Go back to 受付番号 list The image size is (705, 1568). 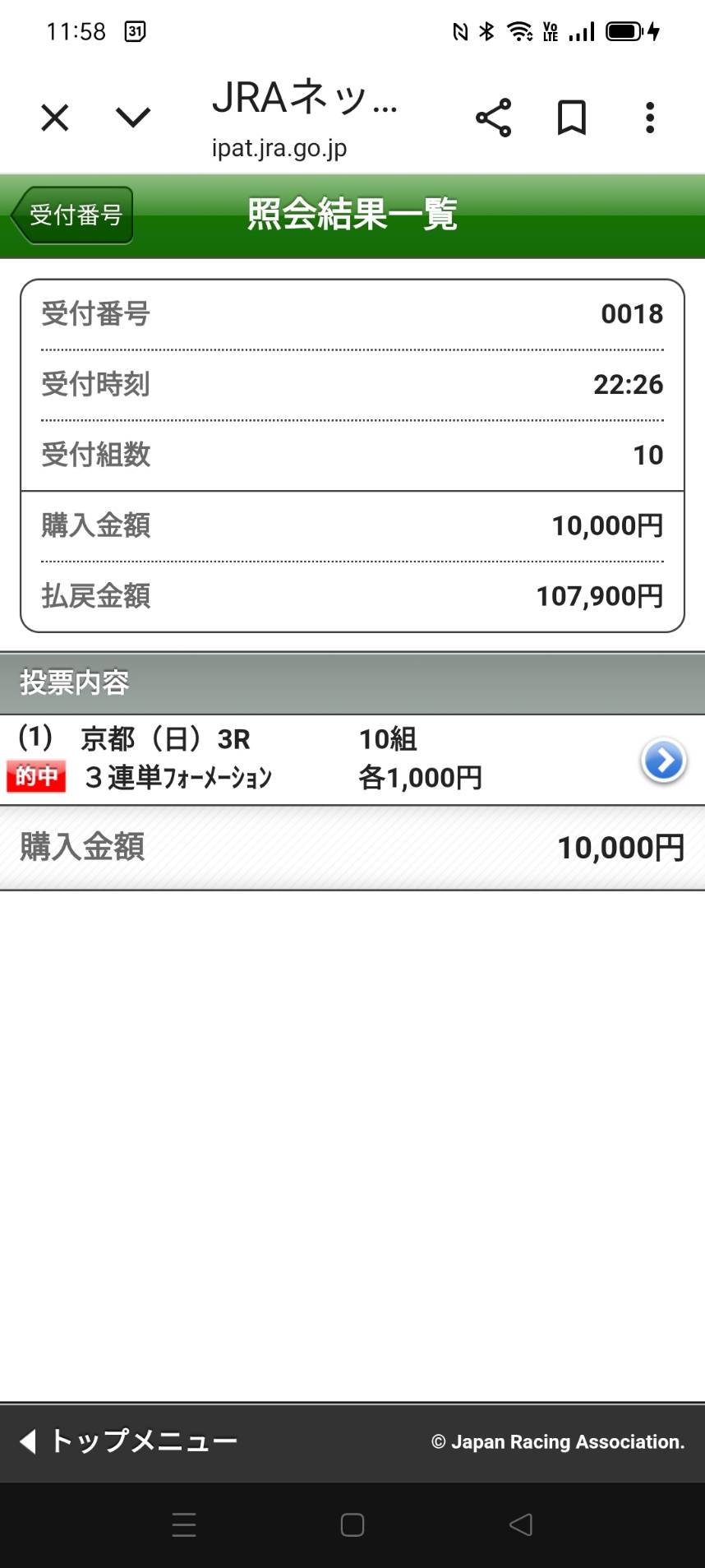[72, 215]
